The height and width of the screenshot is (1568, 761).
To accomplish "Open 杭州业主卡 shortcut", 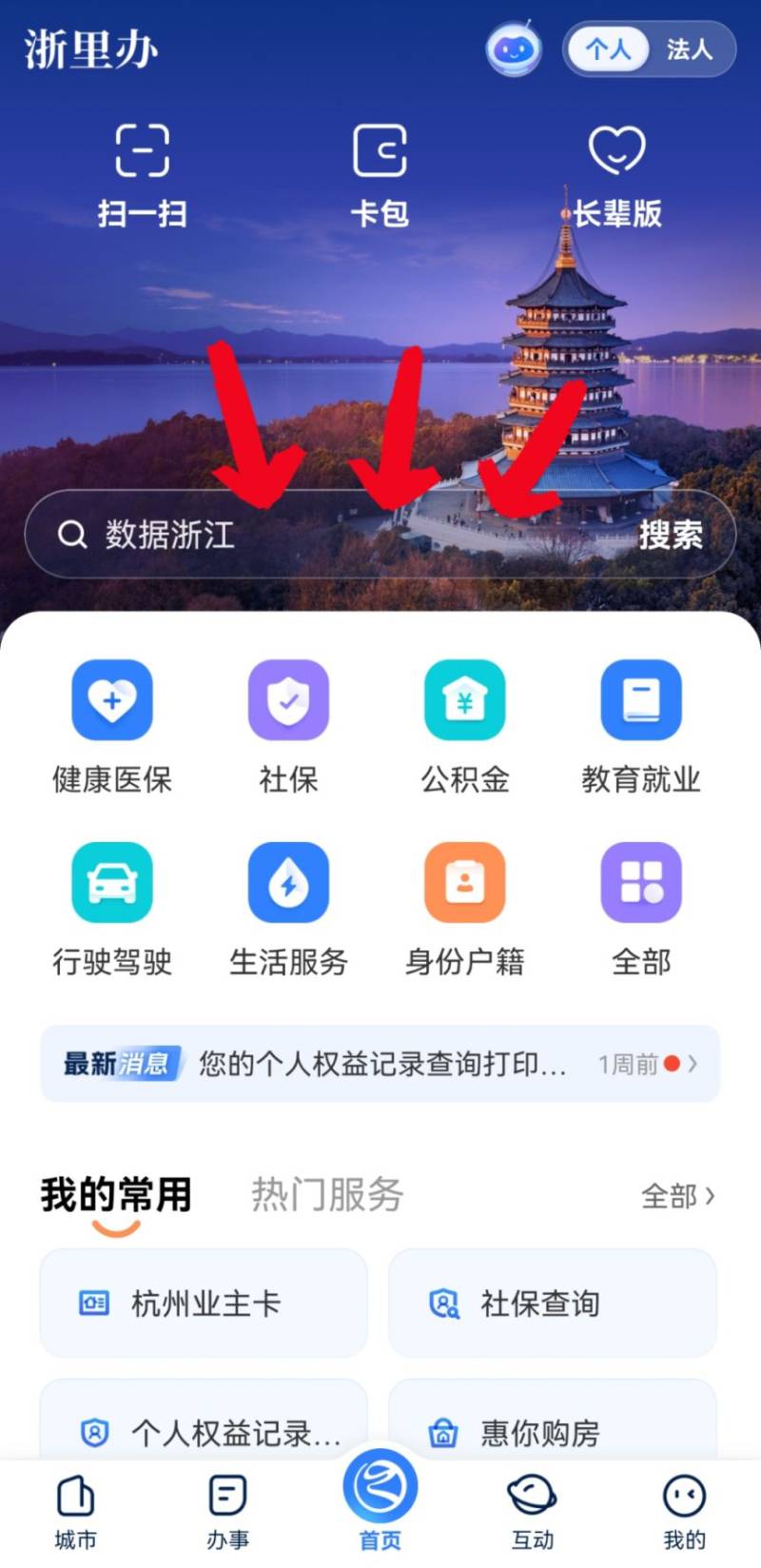I will 204,1303.
